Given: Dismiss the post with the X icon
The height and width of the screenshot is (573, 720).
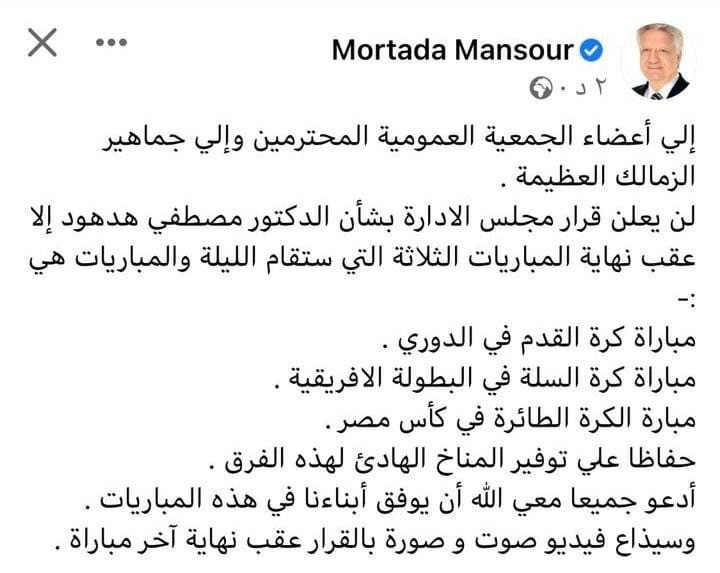Looking at the screenshot, I should [x=40, y=44].
